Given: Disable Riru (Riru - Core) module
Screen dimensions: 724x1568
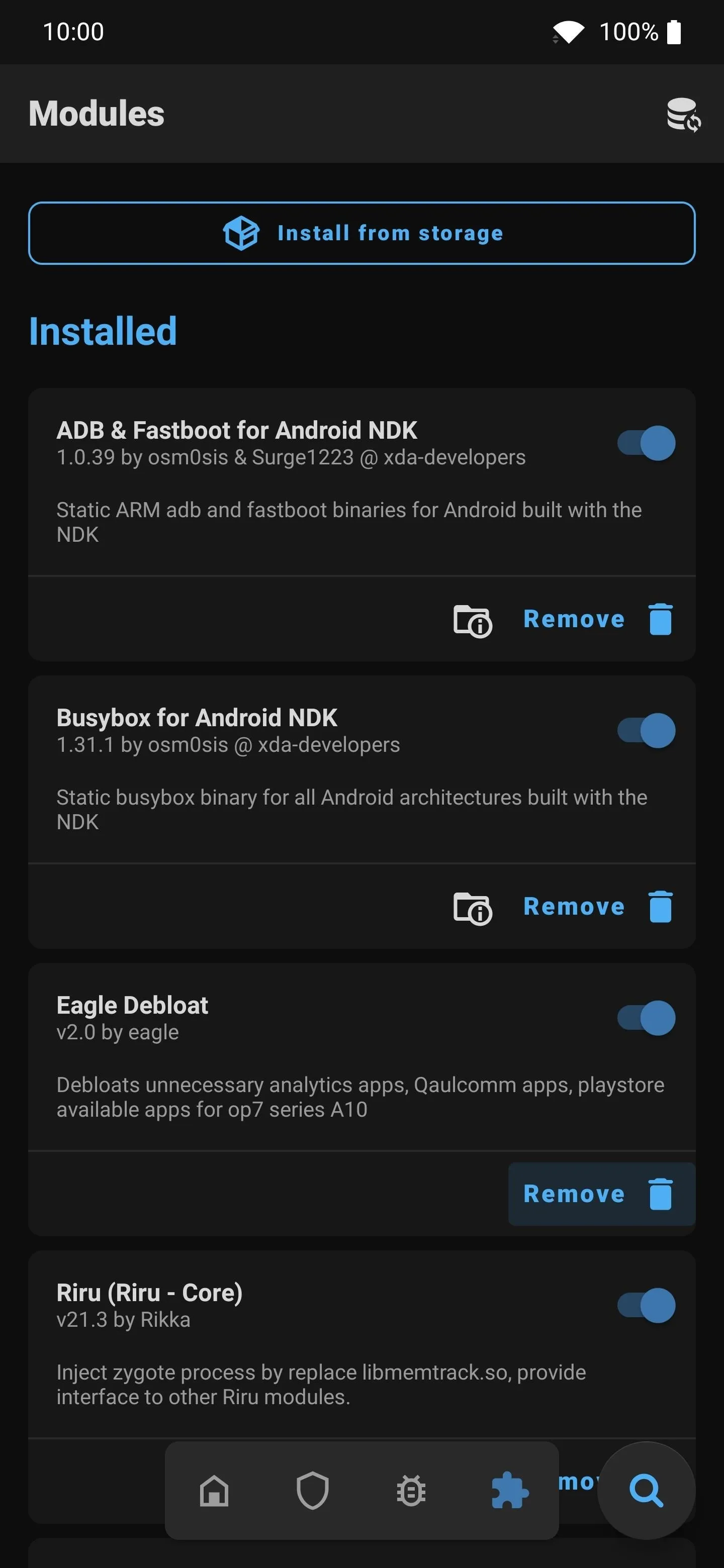Looking at the screenshot, I should click(x=646, y=1305).
